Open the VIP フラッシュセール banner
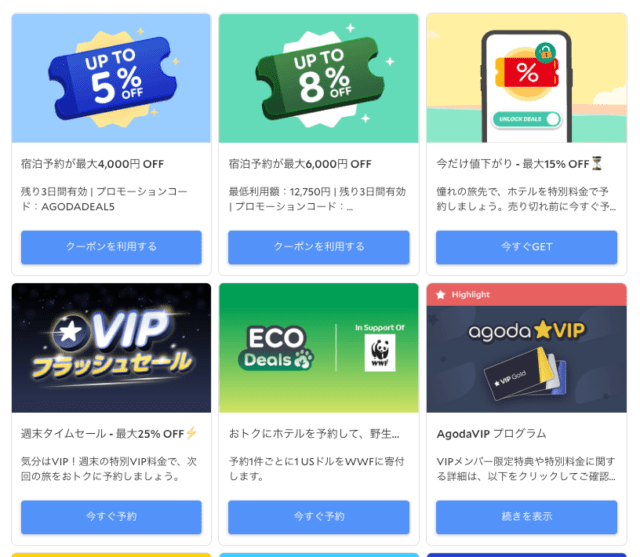This screenshot has width=640, height=557. [x=111, y=348]
